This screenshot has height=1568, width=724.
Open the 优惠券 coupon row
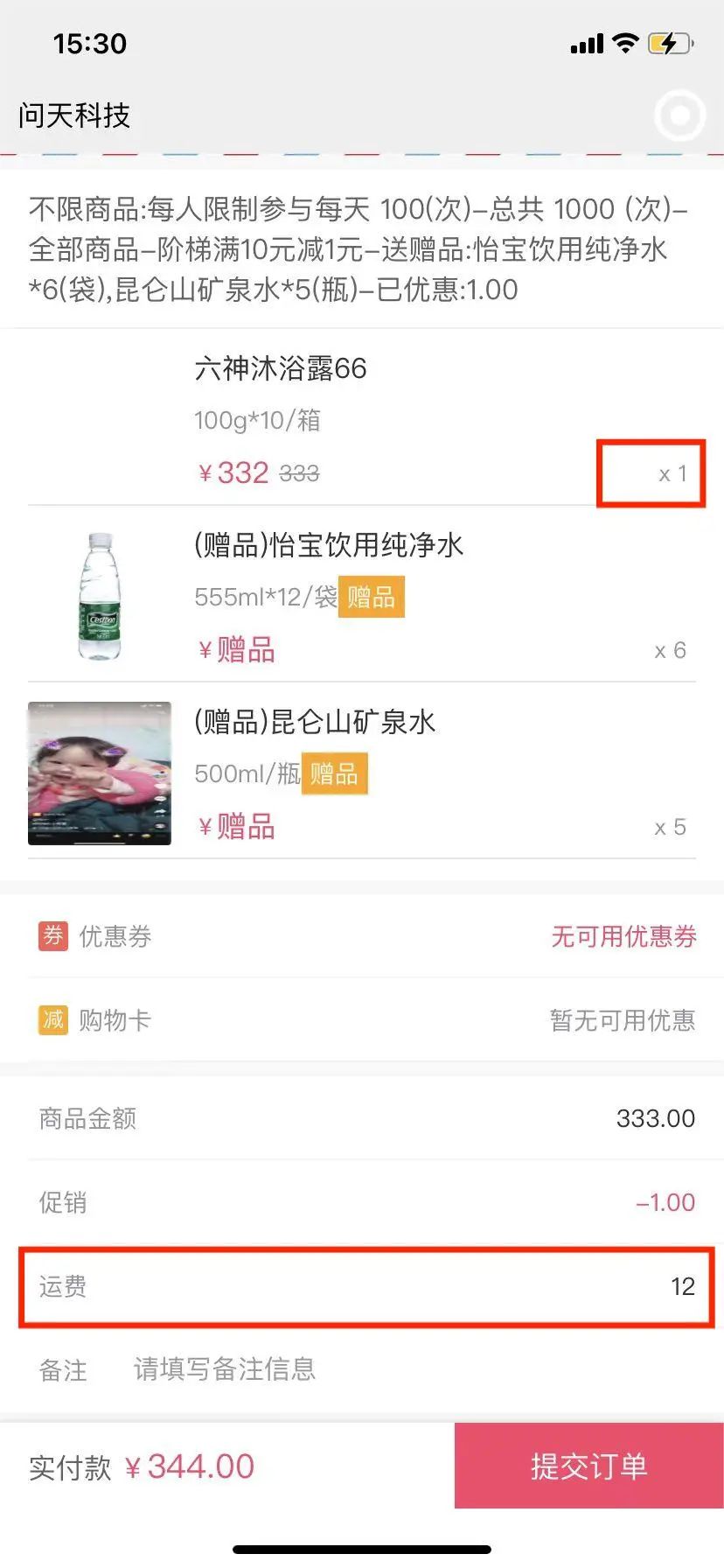[x=362, y=936]
